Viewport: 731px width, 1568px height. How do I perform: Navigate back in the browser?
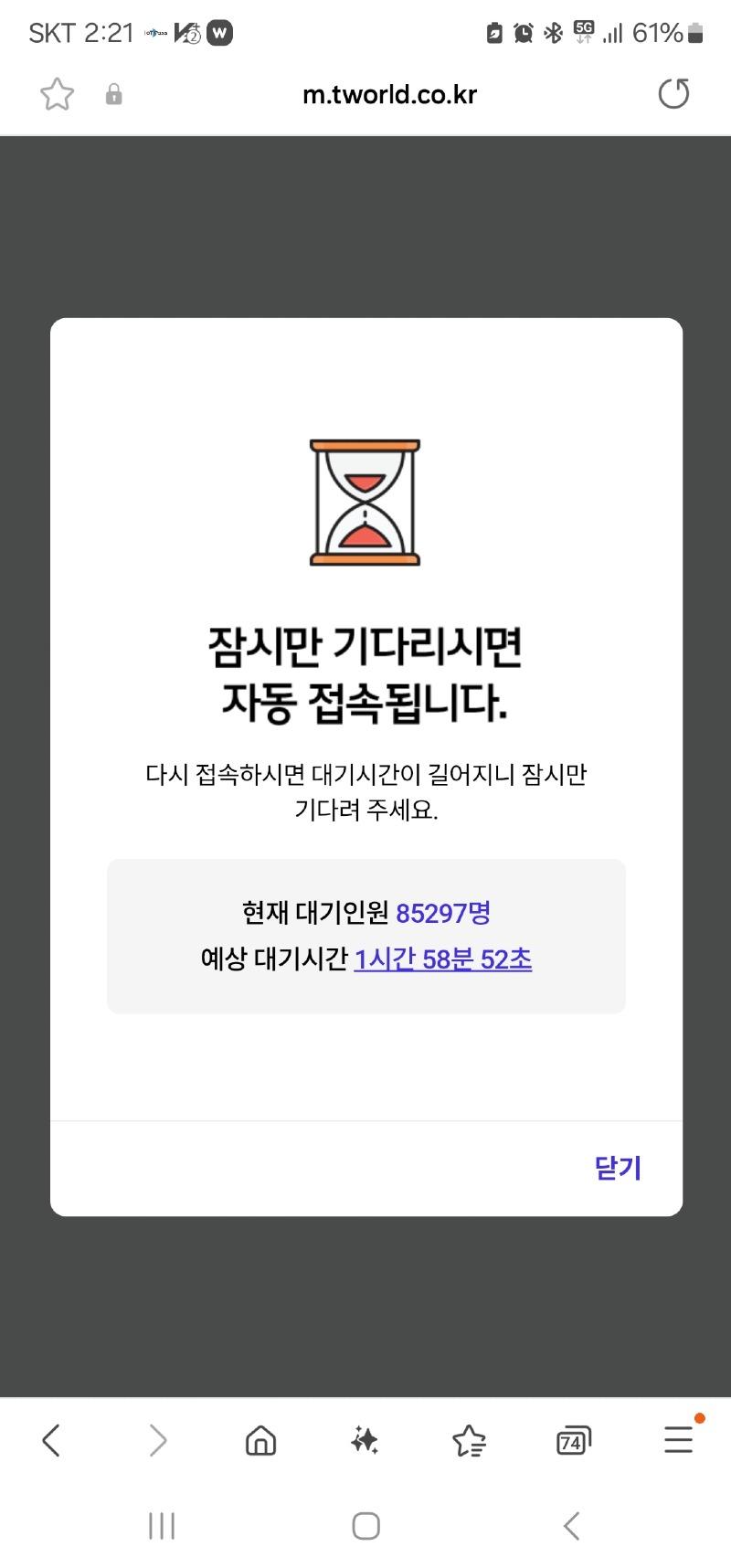(51, 1440)
